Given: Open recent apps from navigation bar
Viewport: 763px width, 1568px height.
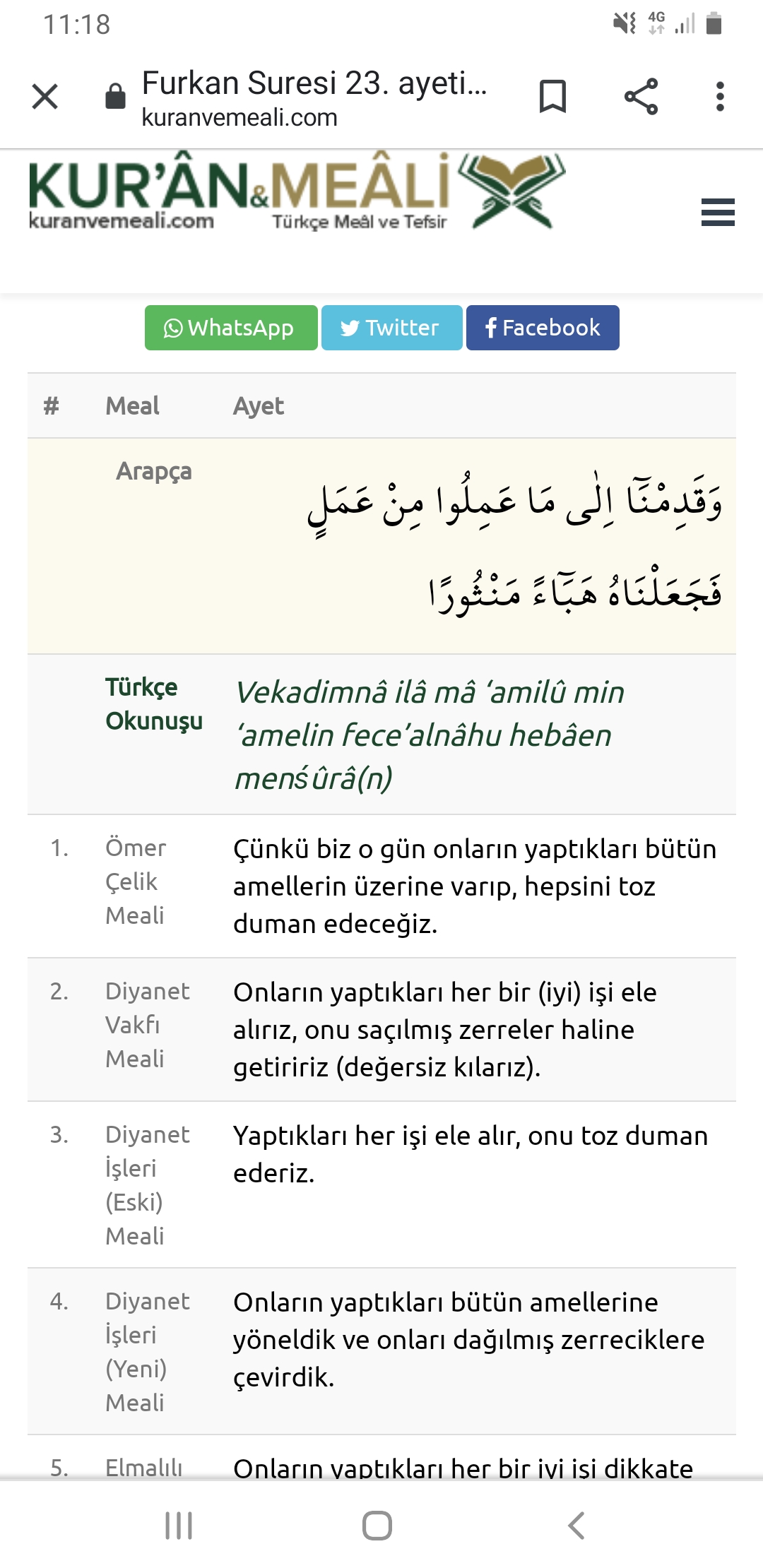Looking at the screenshot, I should 179,1526.
